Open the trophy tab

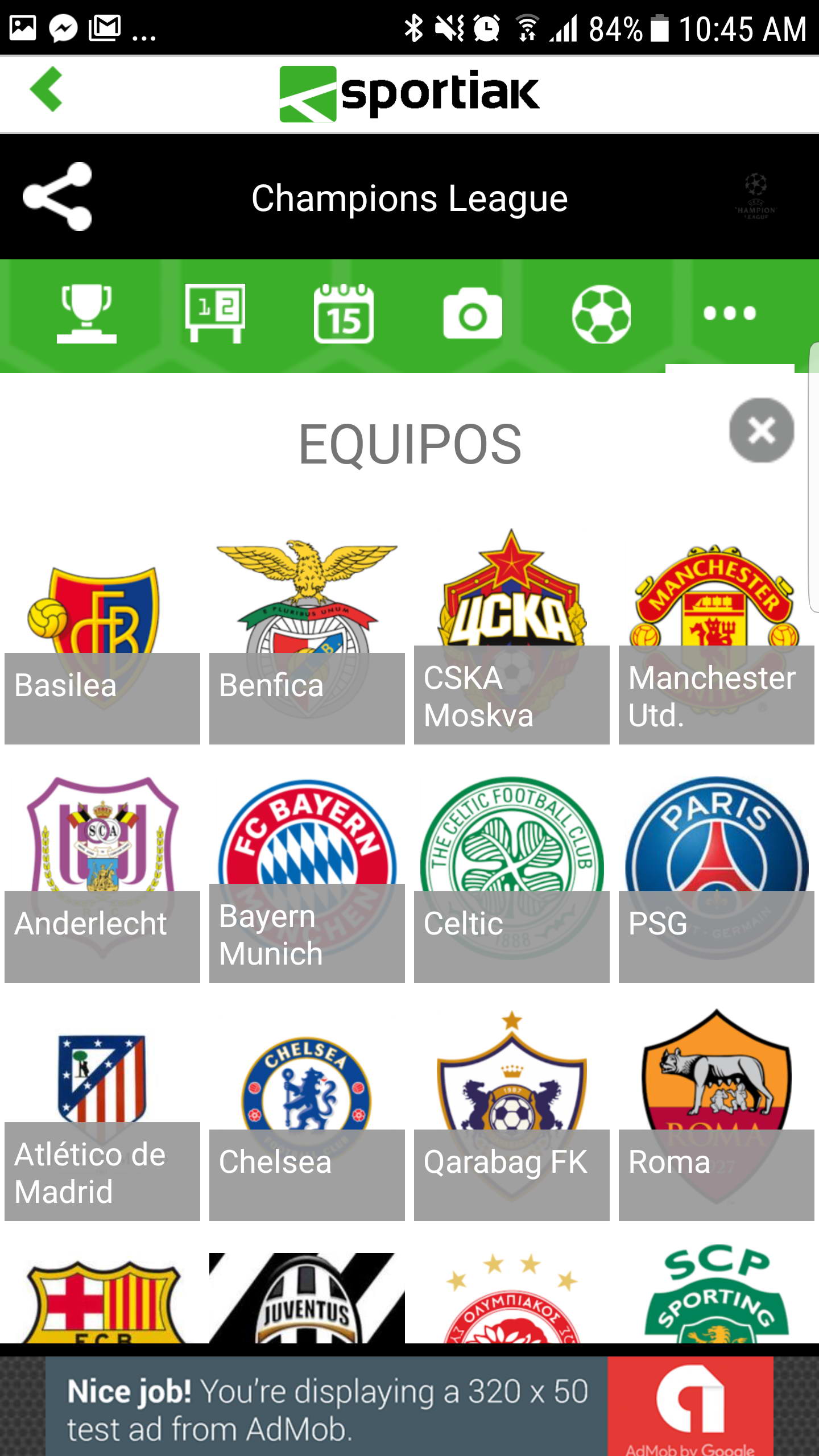86,313
